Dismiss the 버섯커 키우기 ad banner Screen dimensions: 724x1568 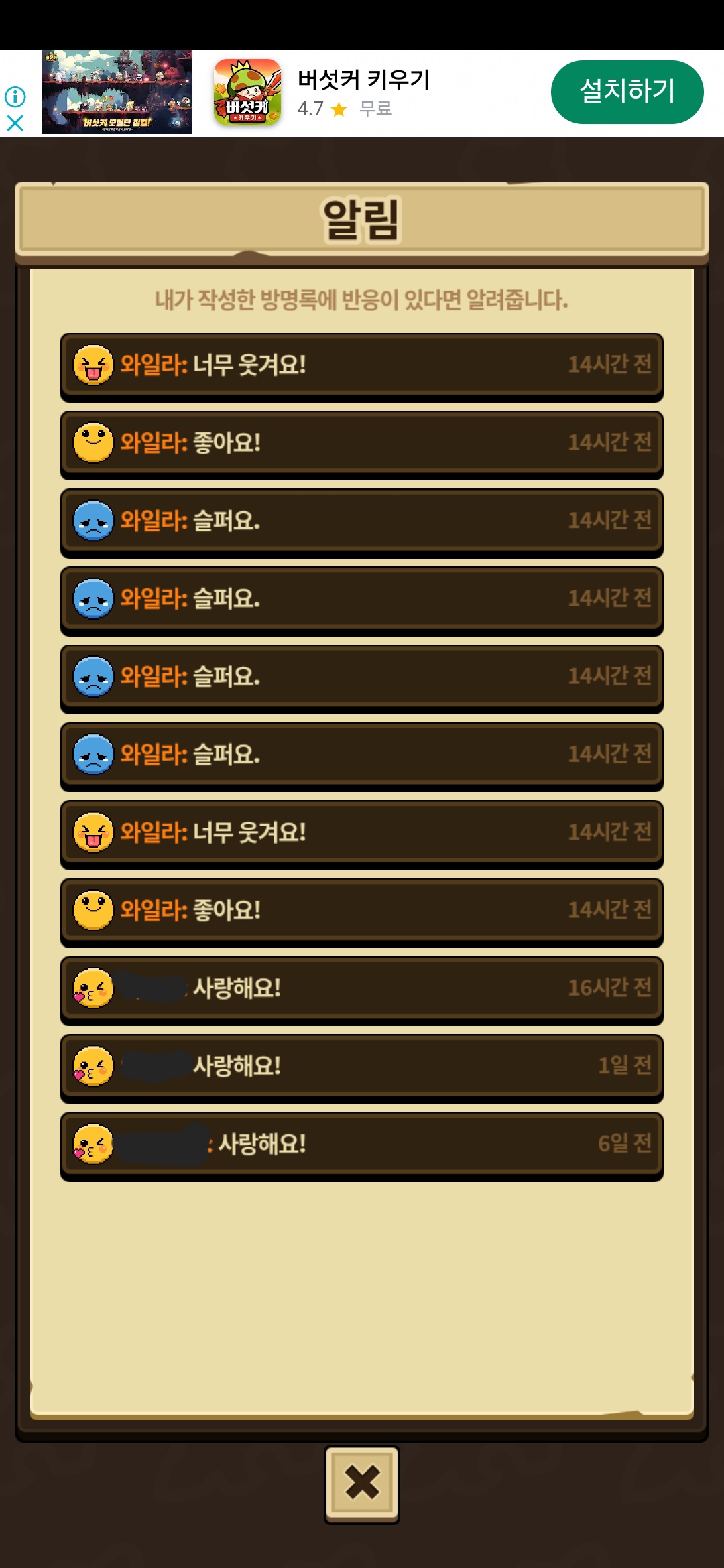click(x=15, y=123)
